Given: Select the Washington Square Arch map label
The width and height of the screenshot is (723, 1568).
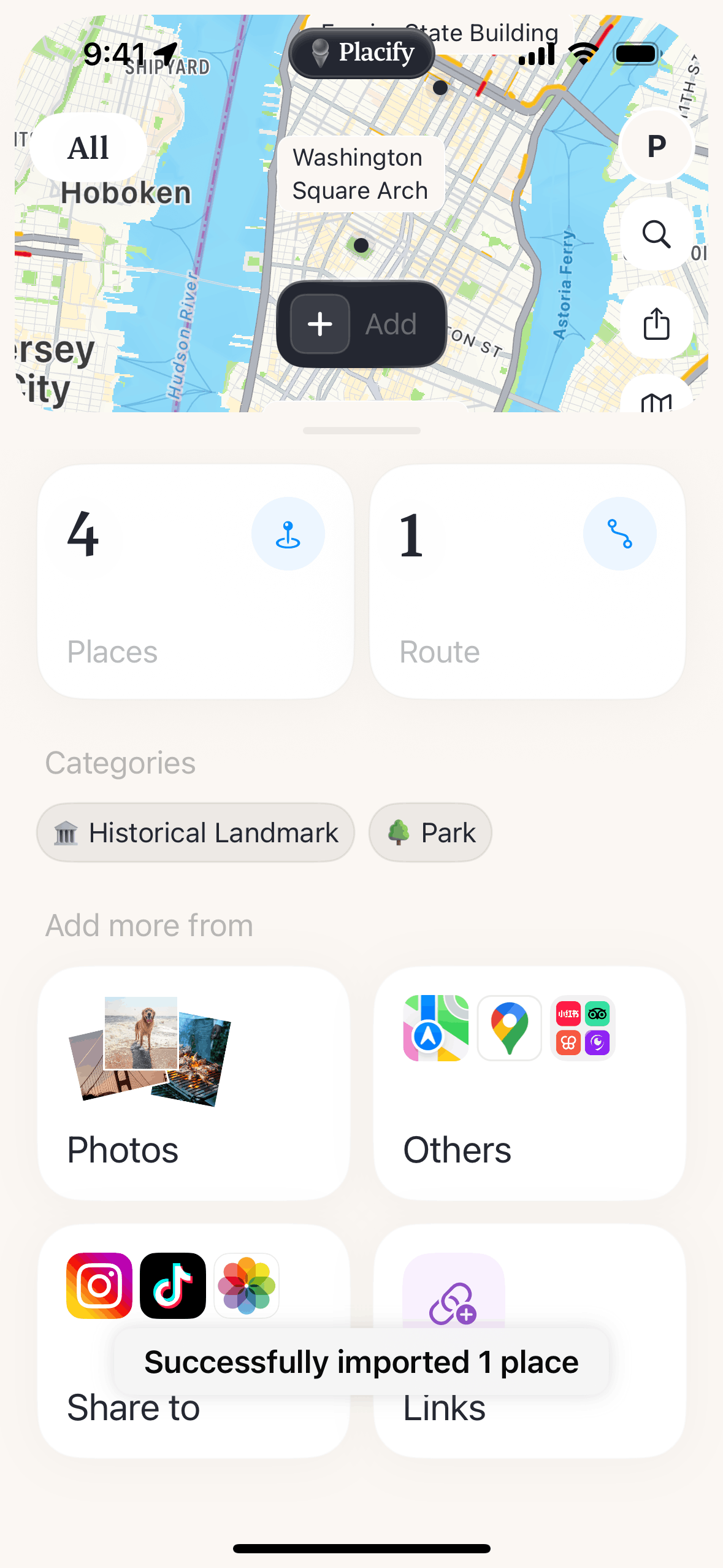Looking at the screenshot, I should pos(360,174).
